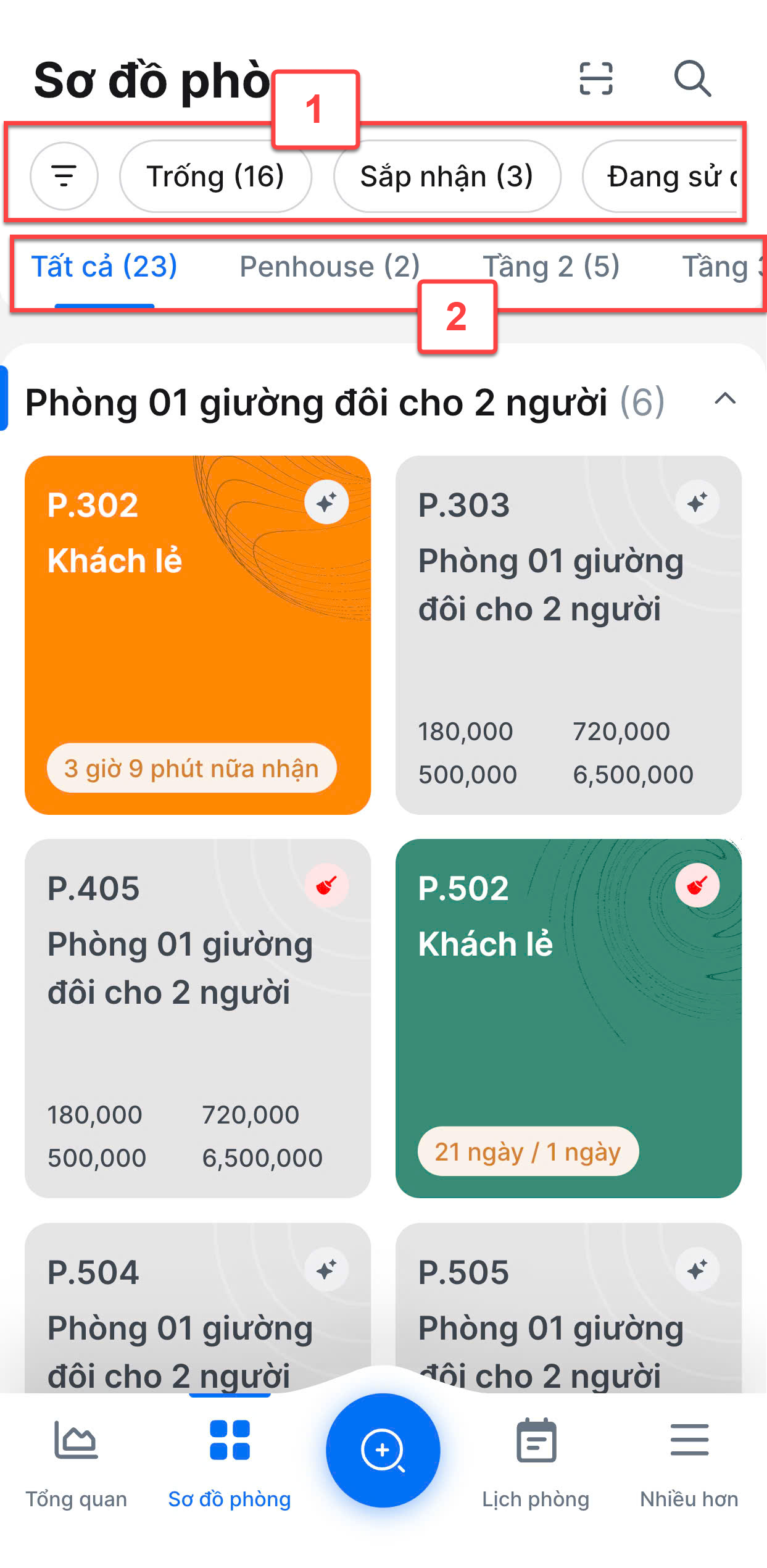Screen dimensions: 767x1568
Task: Open the search magnifier
Action: pos(692,79)
